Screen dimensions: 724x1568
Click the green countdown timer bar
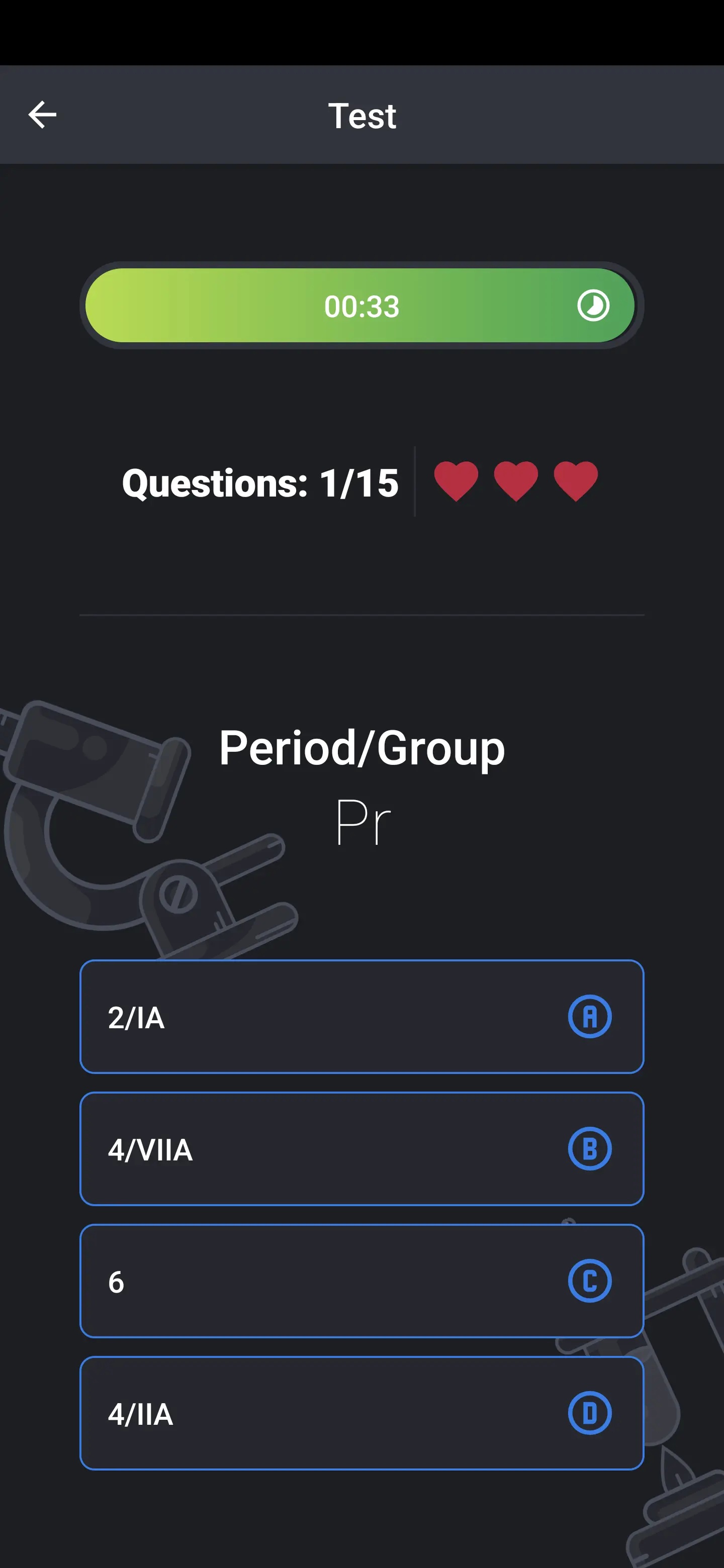tap(361, 306)
